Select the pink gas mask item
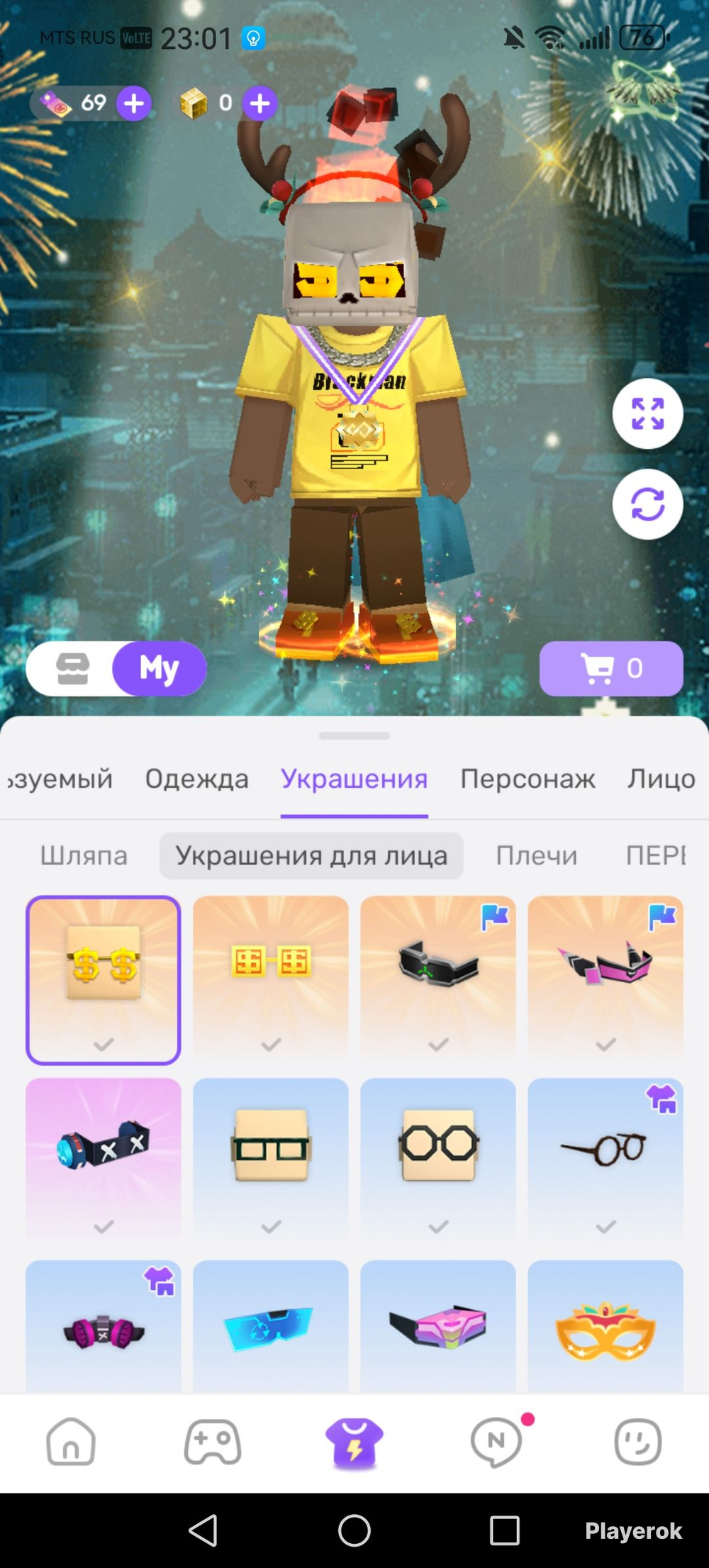This screenshot has height=1568, width=709. (x=104, y=1327)
